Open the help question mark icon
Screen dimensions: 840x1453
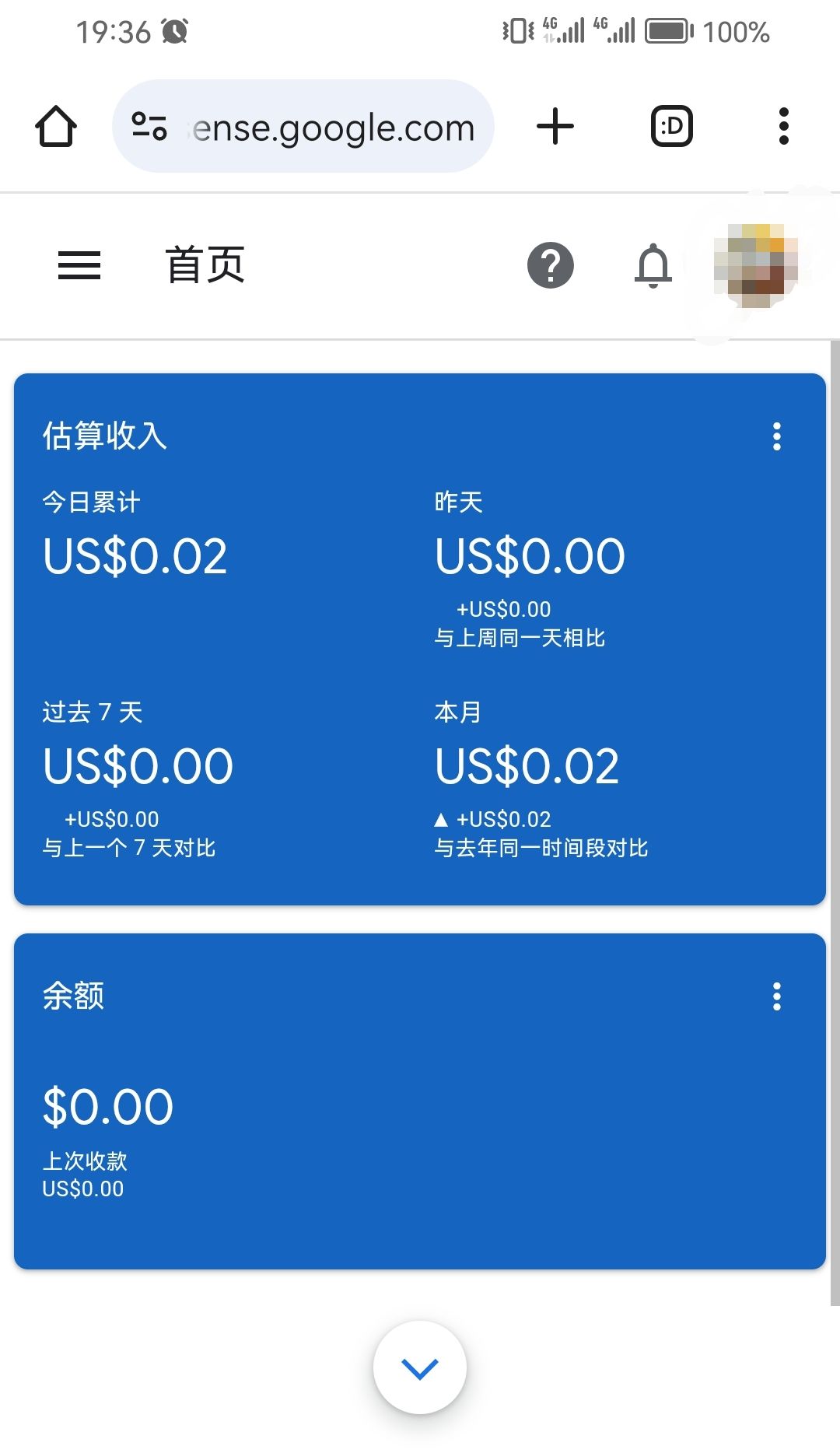[551, 265]
